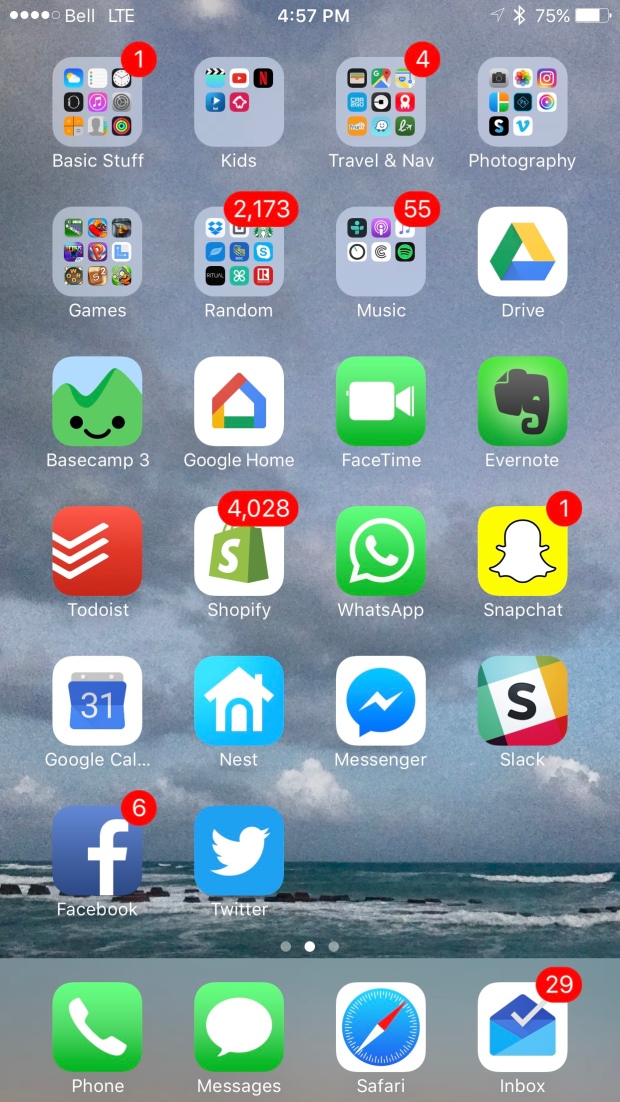
Task: Launch Snapchat
Action: click(x=522, y=551)
